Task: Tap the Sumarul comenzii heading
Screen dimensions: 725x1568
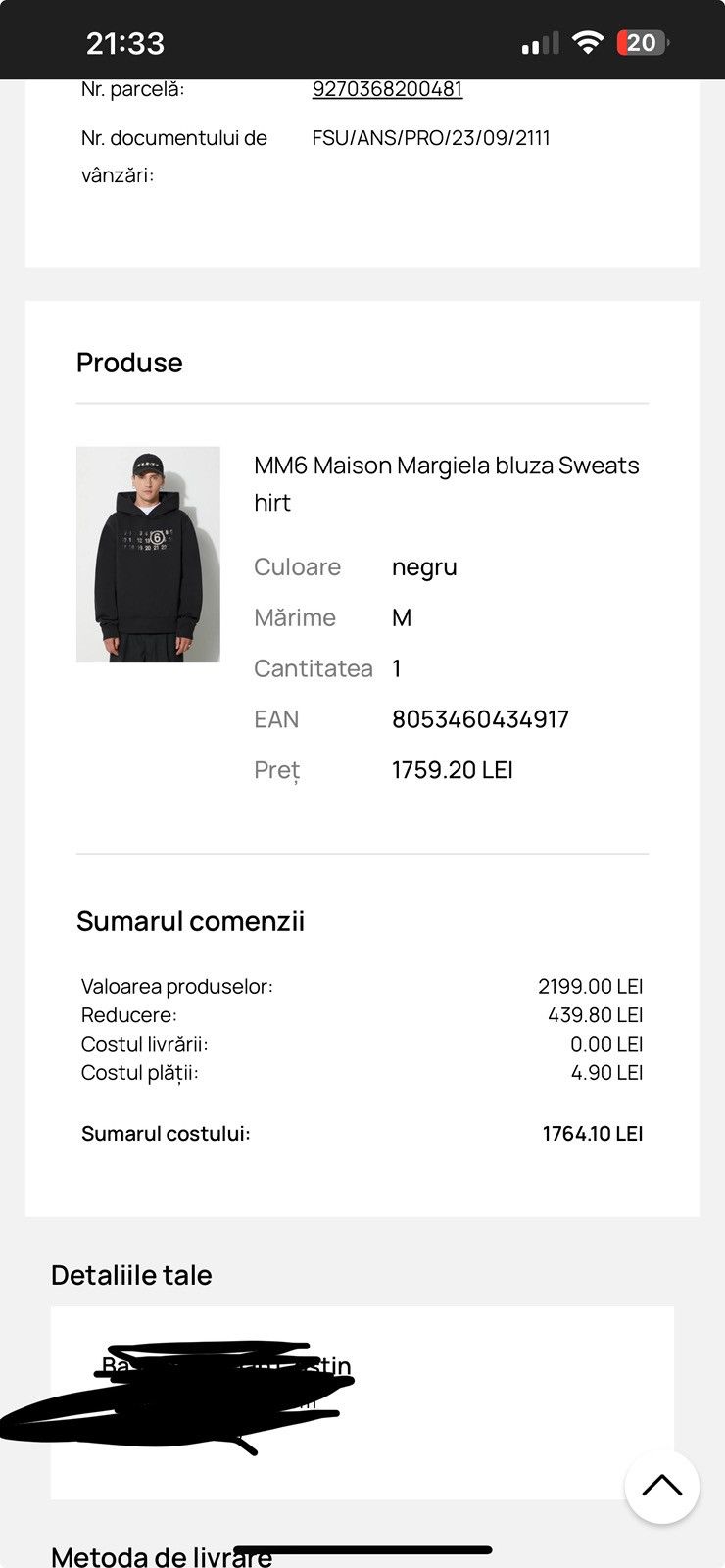Action: pyautogui.click(x=191, y=921)
